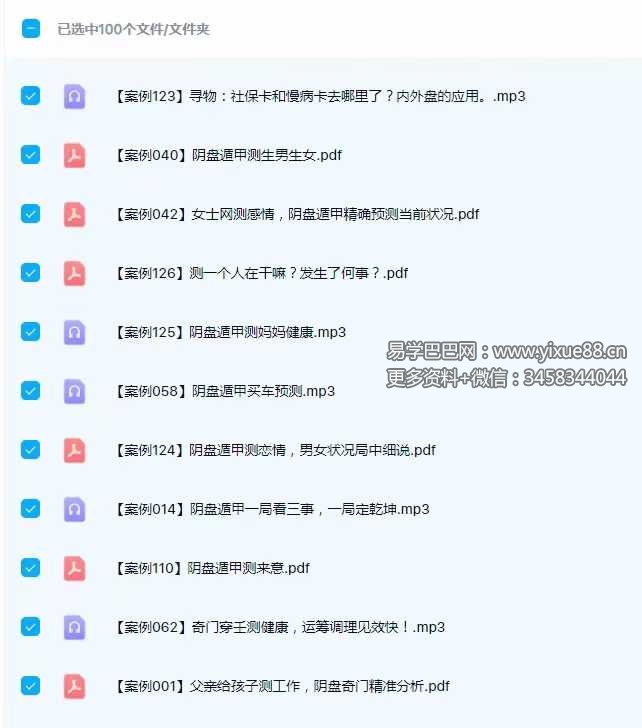Uncheck 案例042 女士网测感情 pdf
The width and height of the screenshot is (642, 728).
(x=31, y=214)
